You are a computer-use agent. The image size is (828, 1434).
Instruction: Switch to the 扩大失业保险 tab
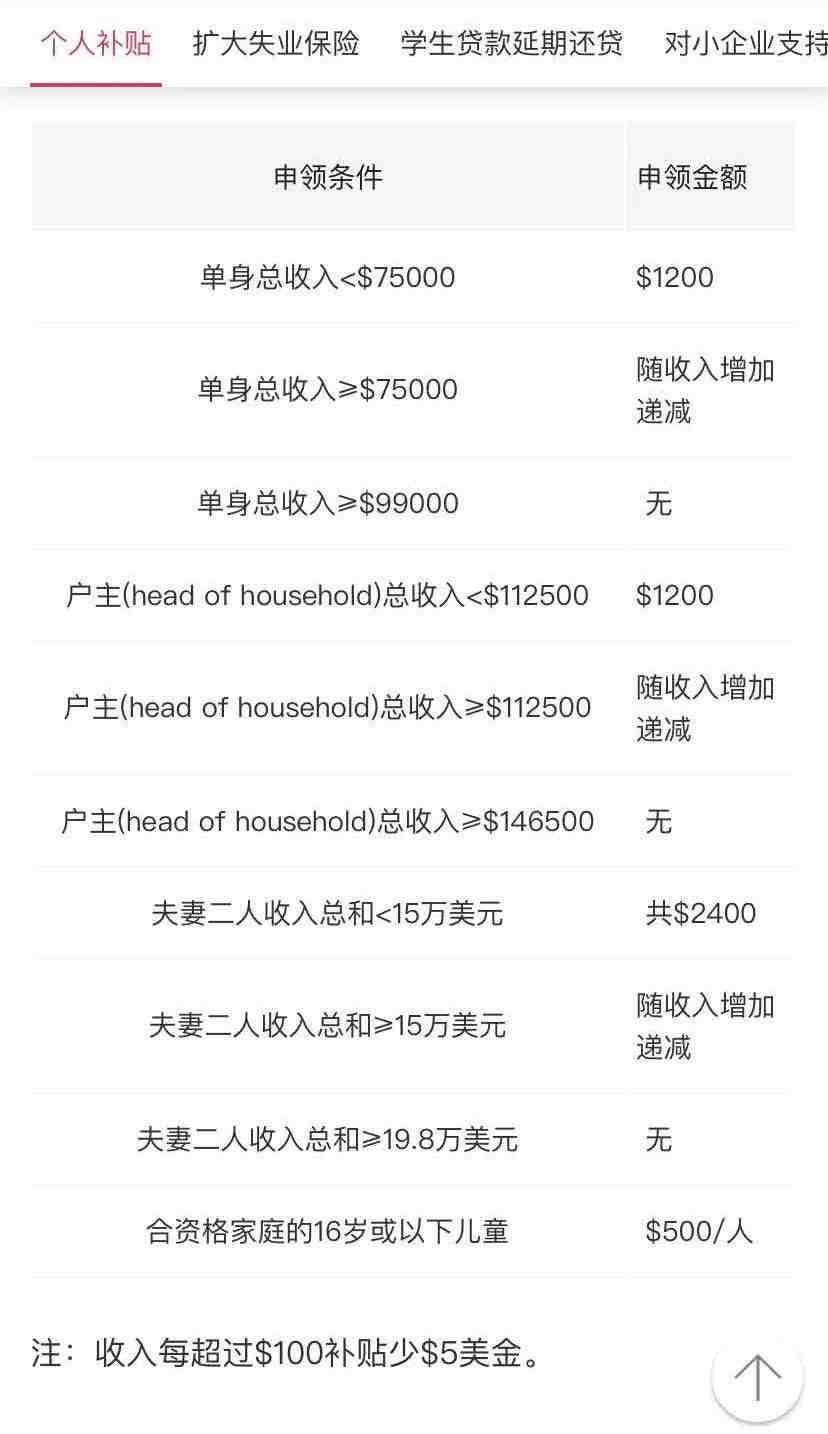point(276,44)
